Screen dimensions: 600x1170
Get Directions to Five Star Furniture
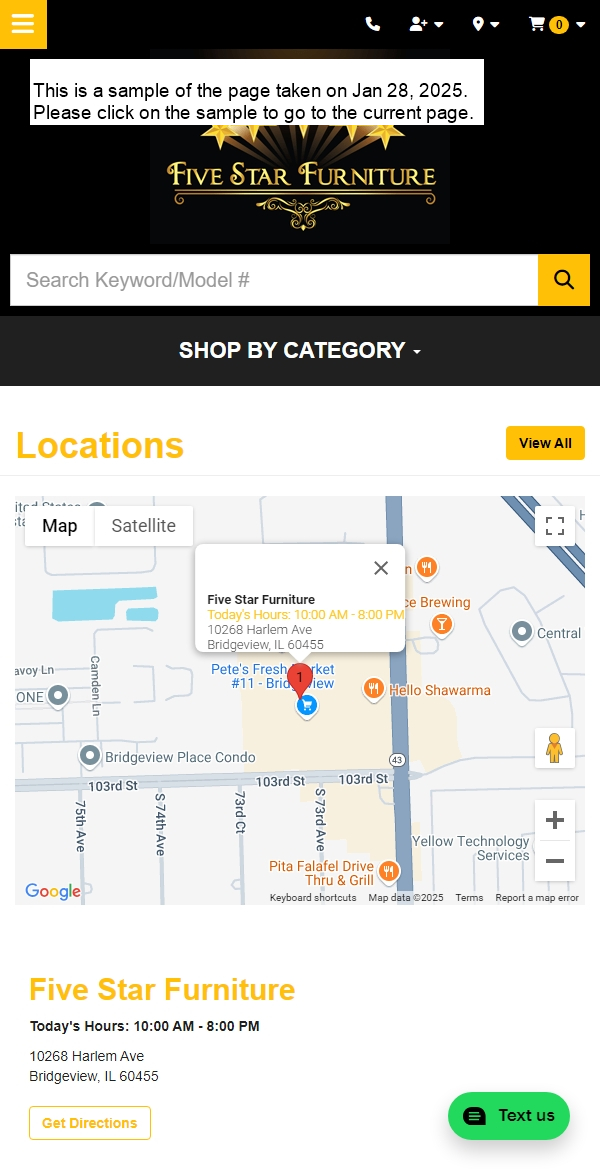[x=90, y=1123]
